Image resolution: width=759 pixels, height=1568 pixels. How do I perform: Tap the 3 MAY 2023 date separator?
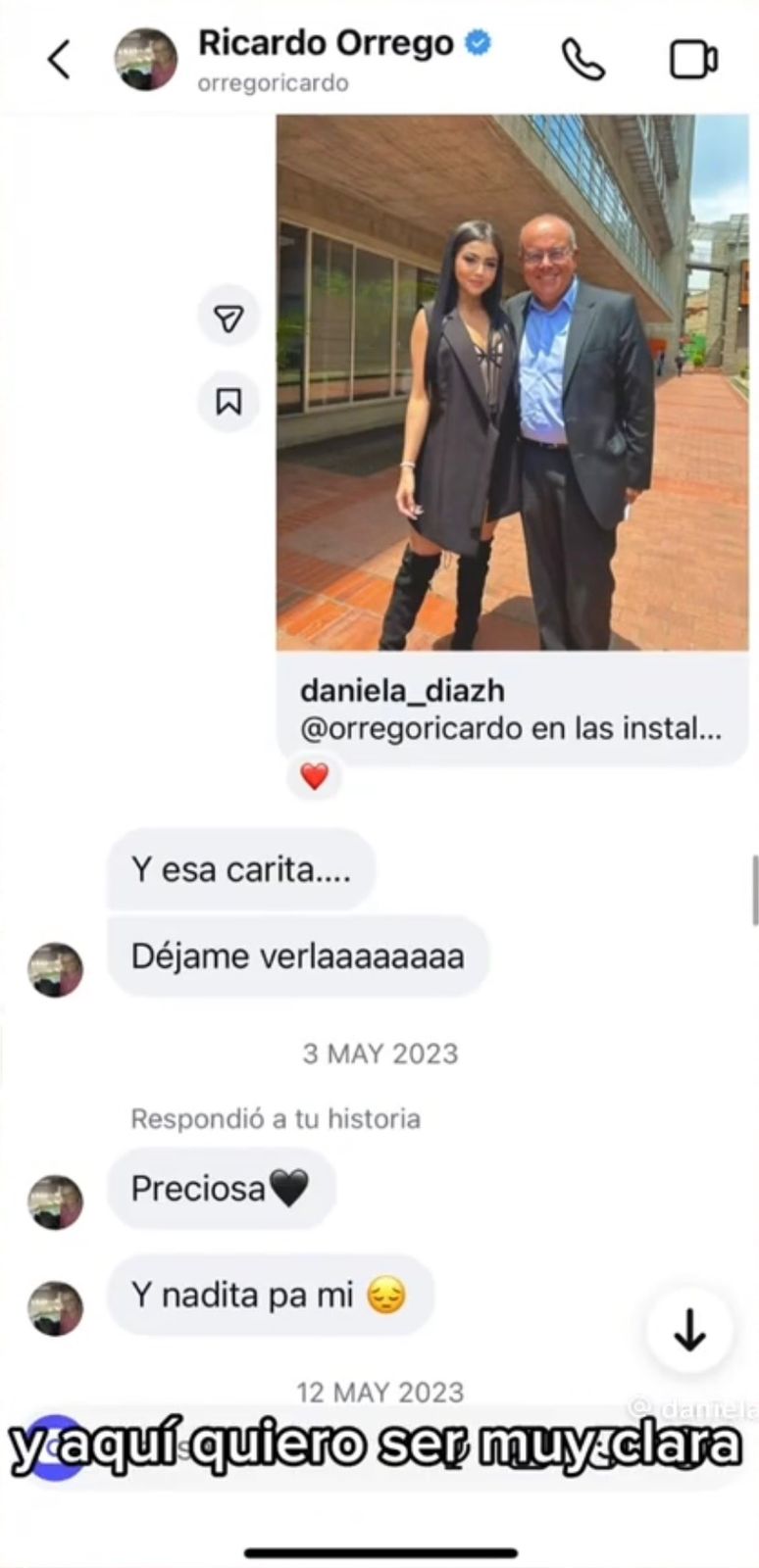(379, 1053)
